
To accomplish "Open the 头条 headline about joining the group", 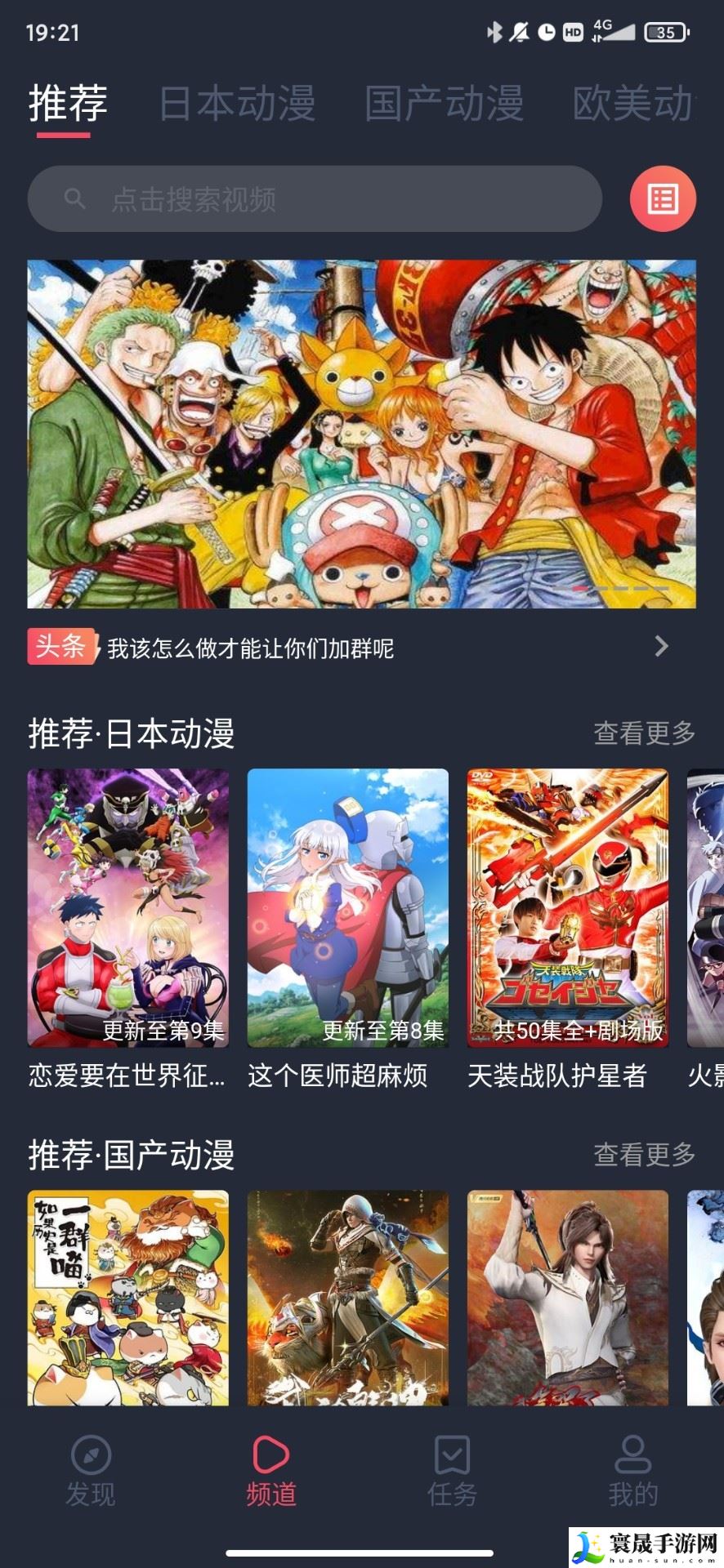I will point(250,648).
